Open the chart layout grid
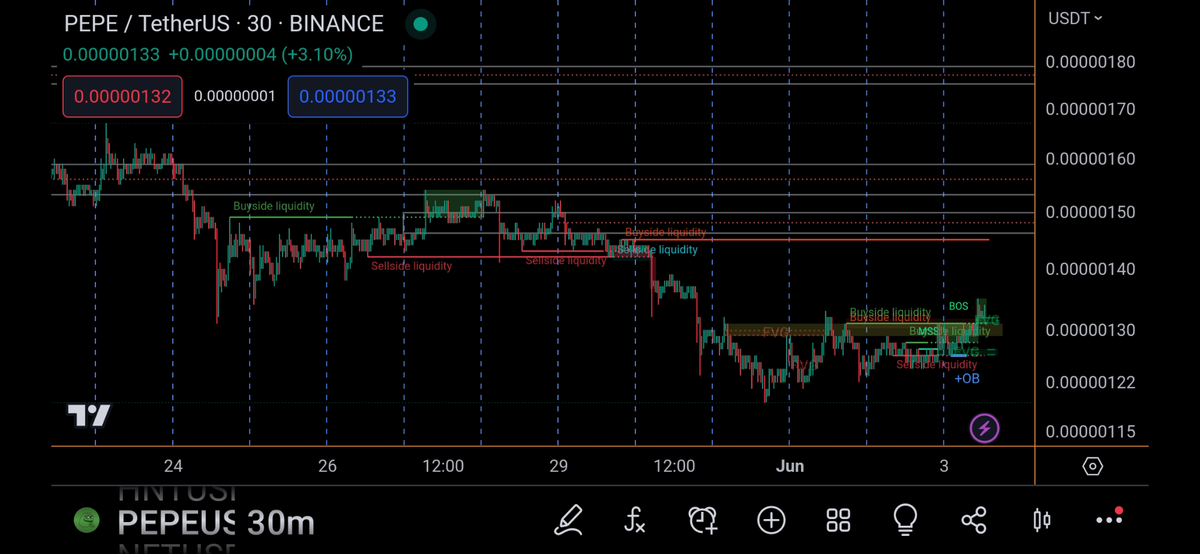 click(x=838, y=519)
